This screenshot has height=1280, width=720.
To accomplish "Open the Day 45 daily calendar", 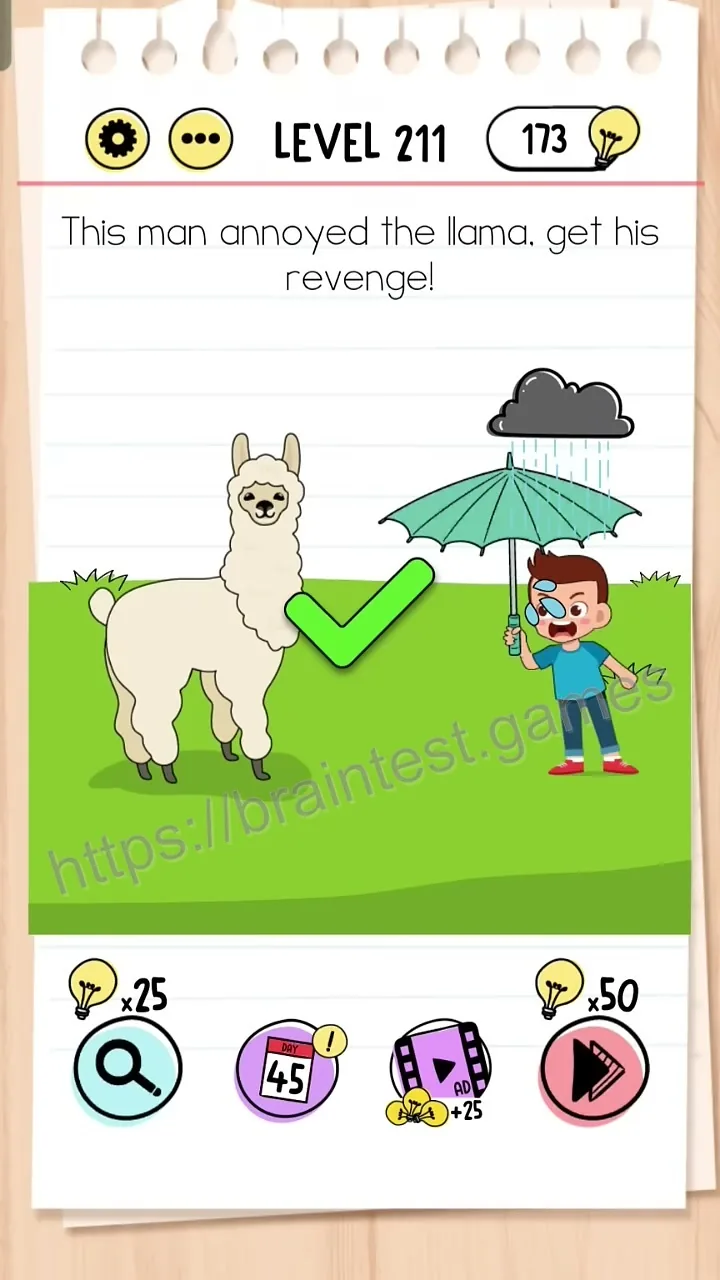I will [289, 1067].
